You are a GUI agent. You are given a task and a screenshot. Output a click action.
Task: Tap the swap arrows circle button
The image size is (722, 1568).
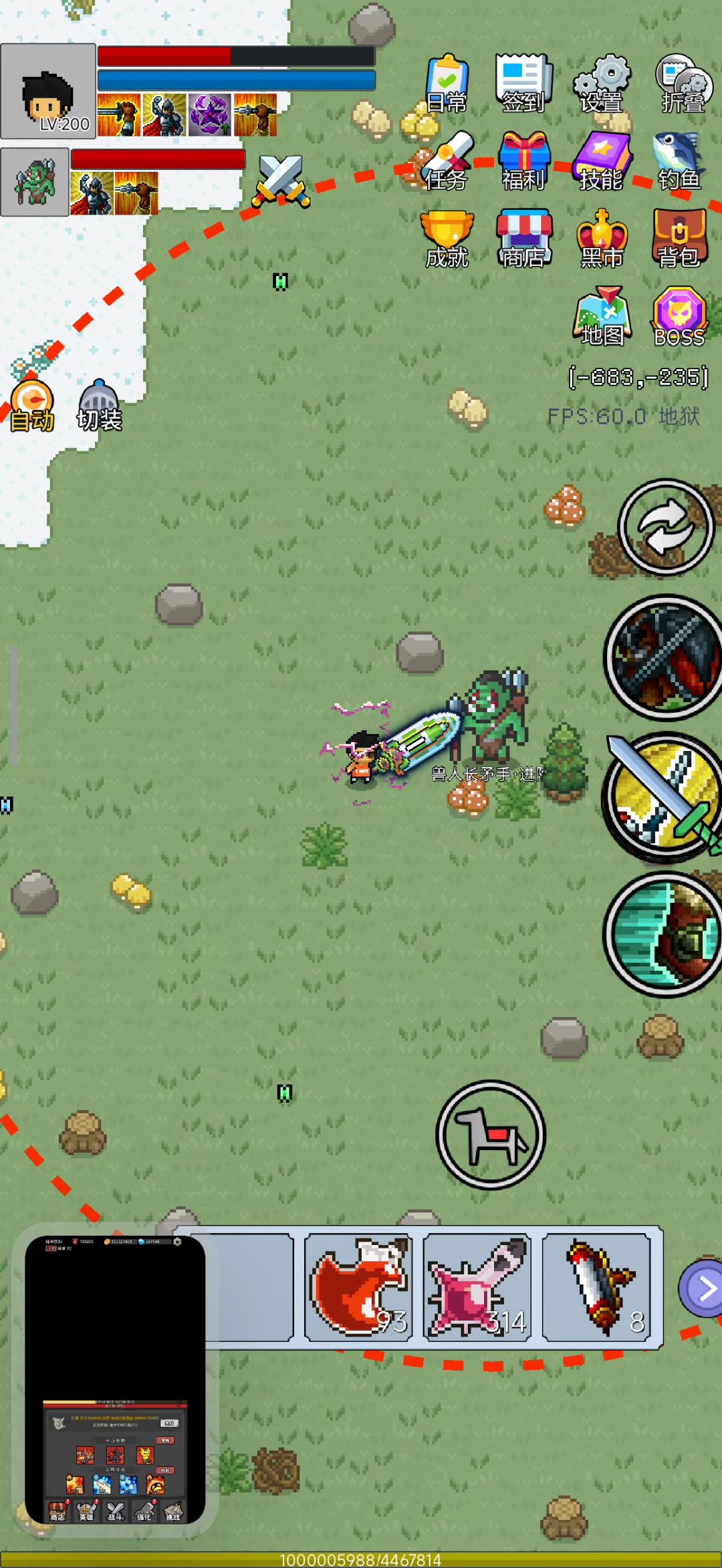[666, 527]
